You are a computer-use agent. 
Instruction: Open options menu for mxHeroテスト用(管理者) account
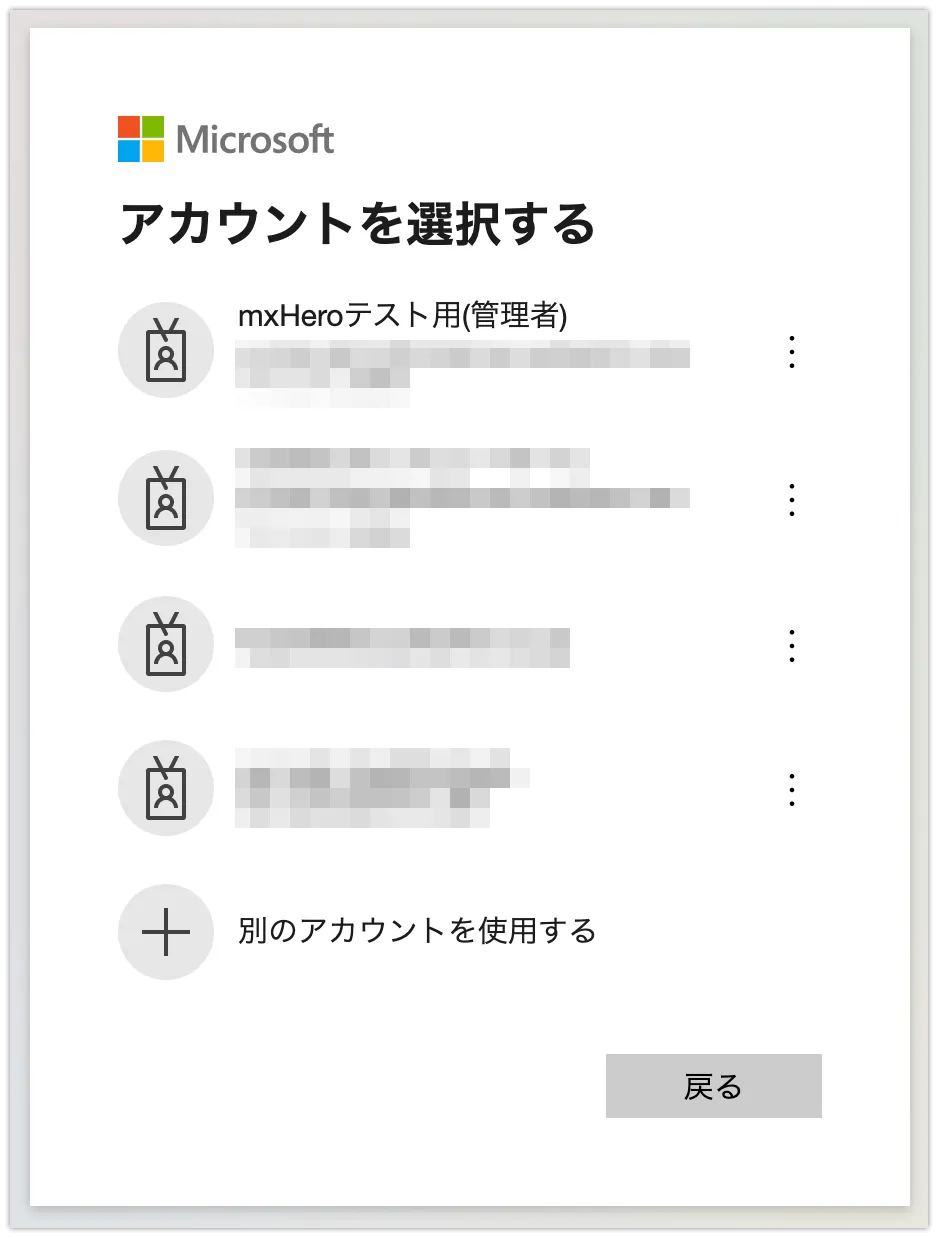click(x=791, y=352)
